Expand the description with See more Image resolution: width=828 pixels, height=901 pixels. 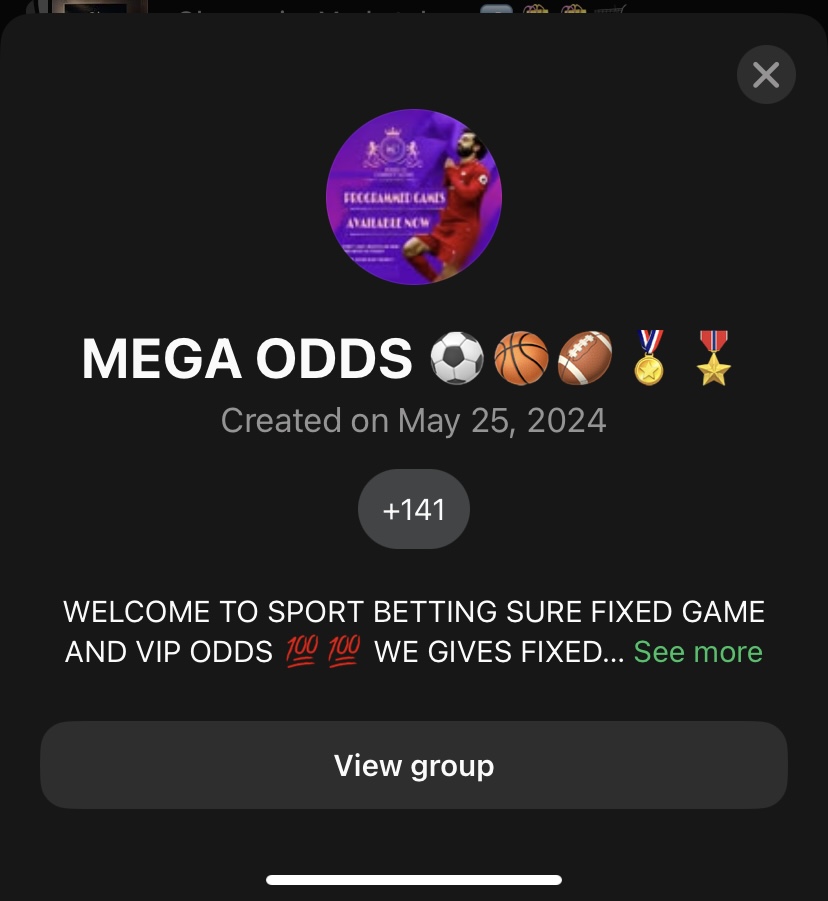(x=698, y=652)
